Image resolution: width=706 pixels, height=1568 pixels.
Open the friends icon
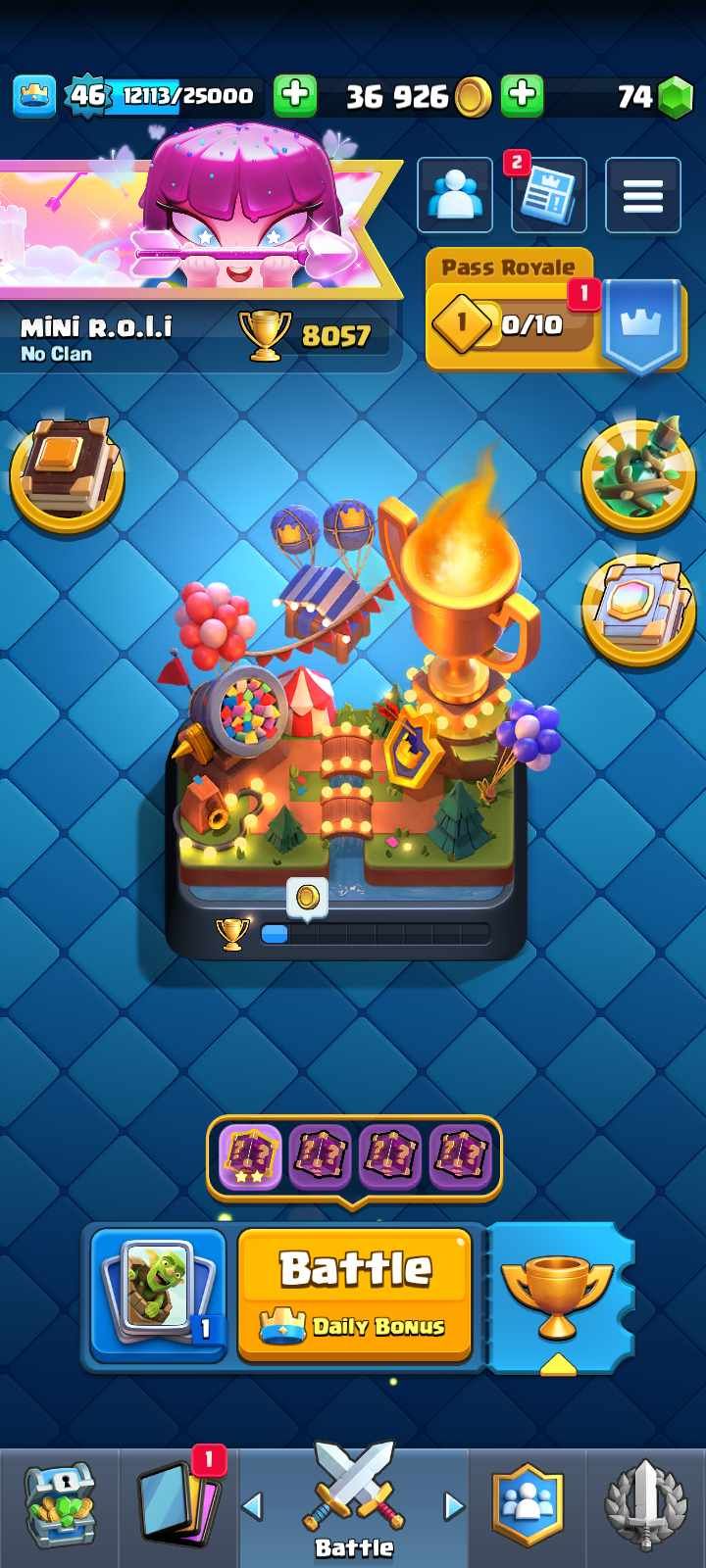tap(455, 195)
